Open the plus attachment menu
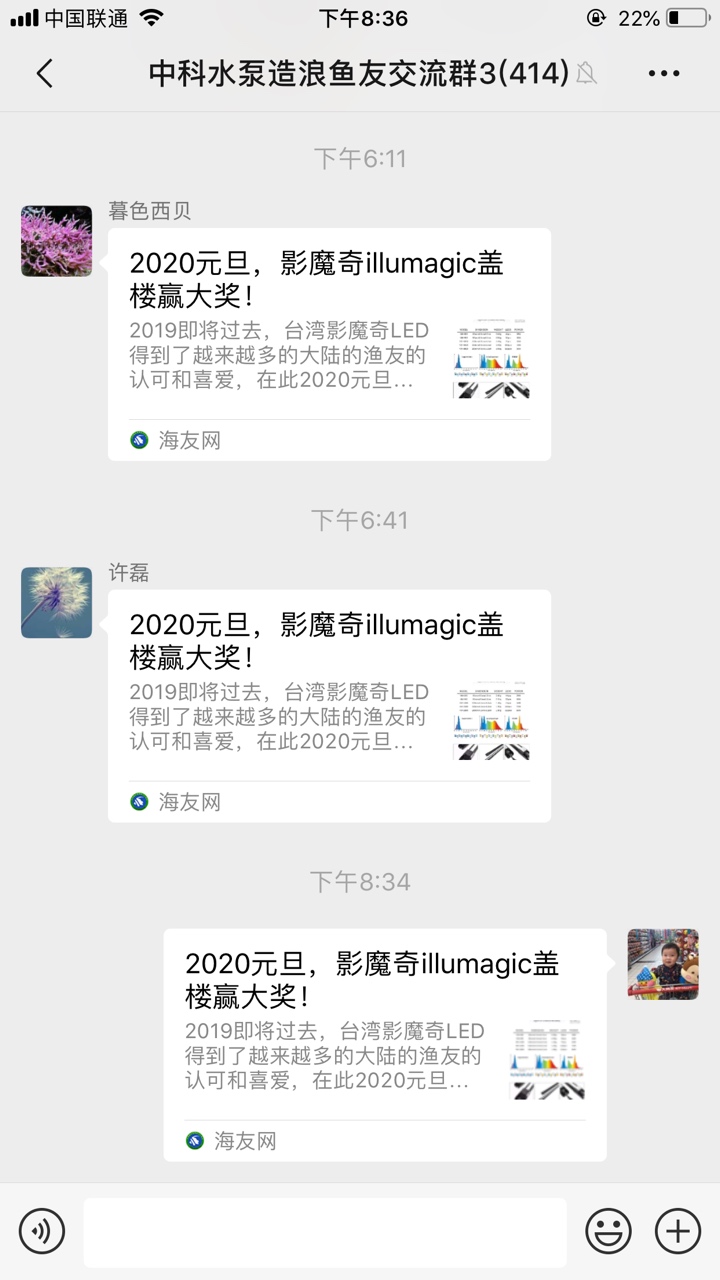This screenshot has width=720, height=1280. pyautogui.click(x=678, y=1231)
